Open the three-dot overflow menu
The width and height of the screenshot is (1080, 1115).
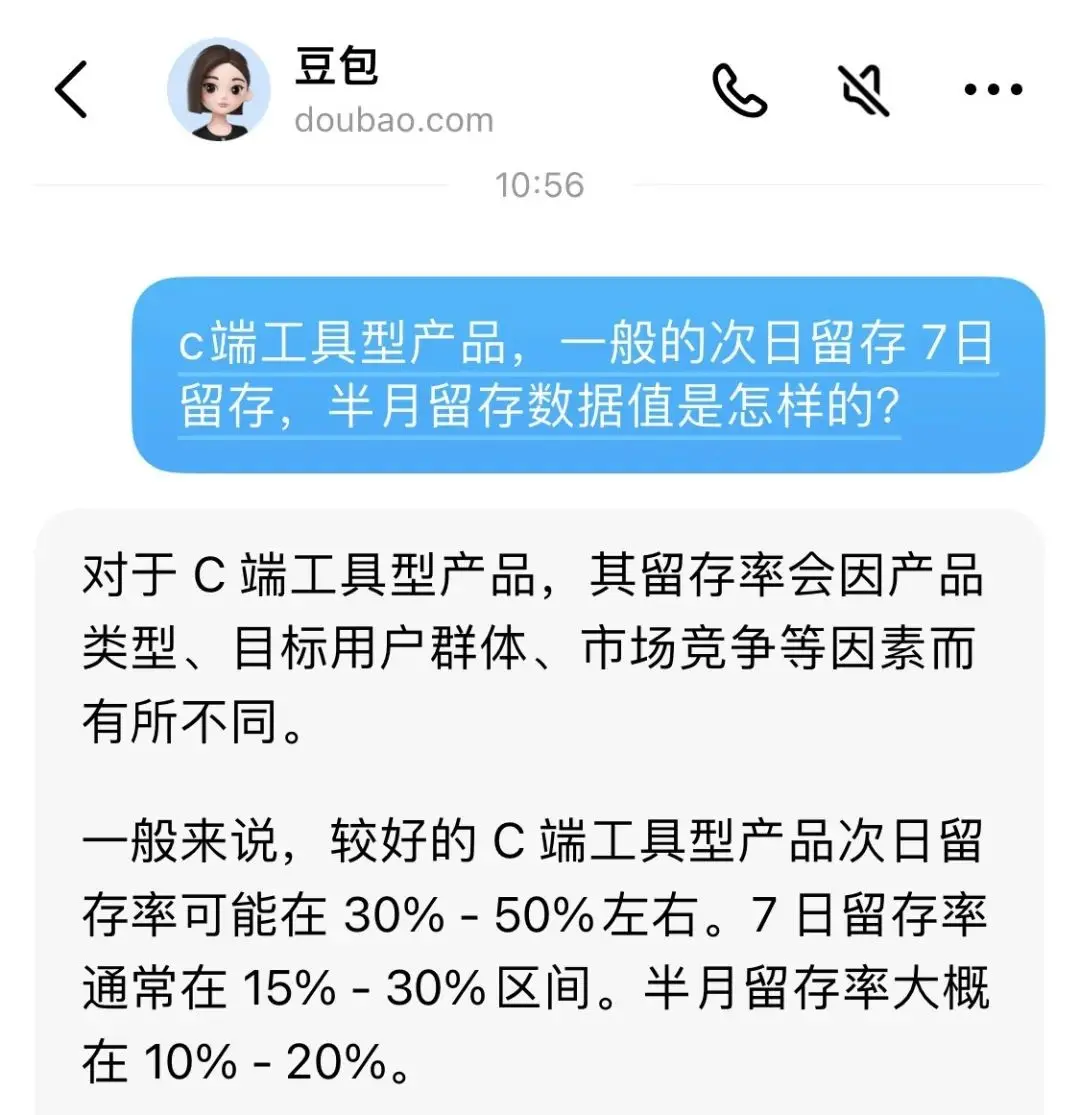pos(993,90)
